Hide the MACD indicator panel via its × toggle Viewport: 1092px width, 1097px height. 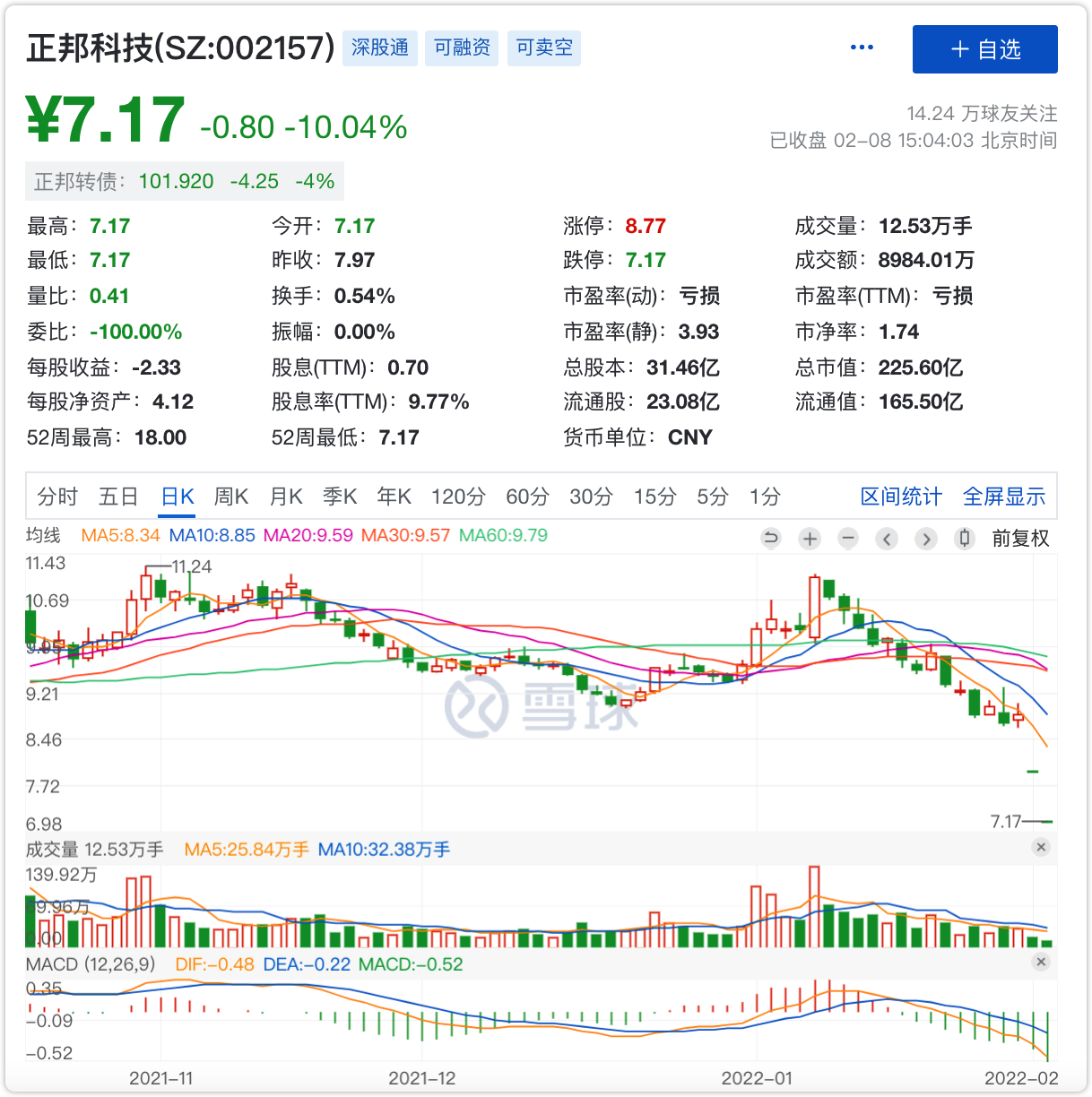point(1041,961)
